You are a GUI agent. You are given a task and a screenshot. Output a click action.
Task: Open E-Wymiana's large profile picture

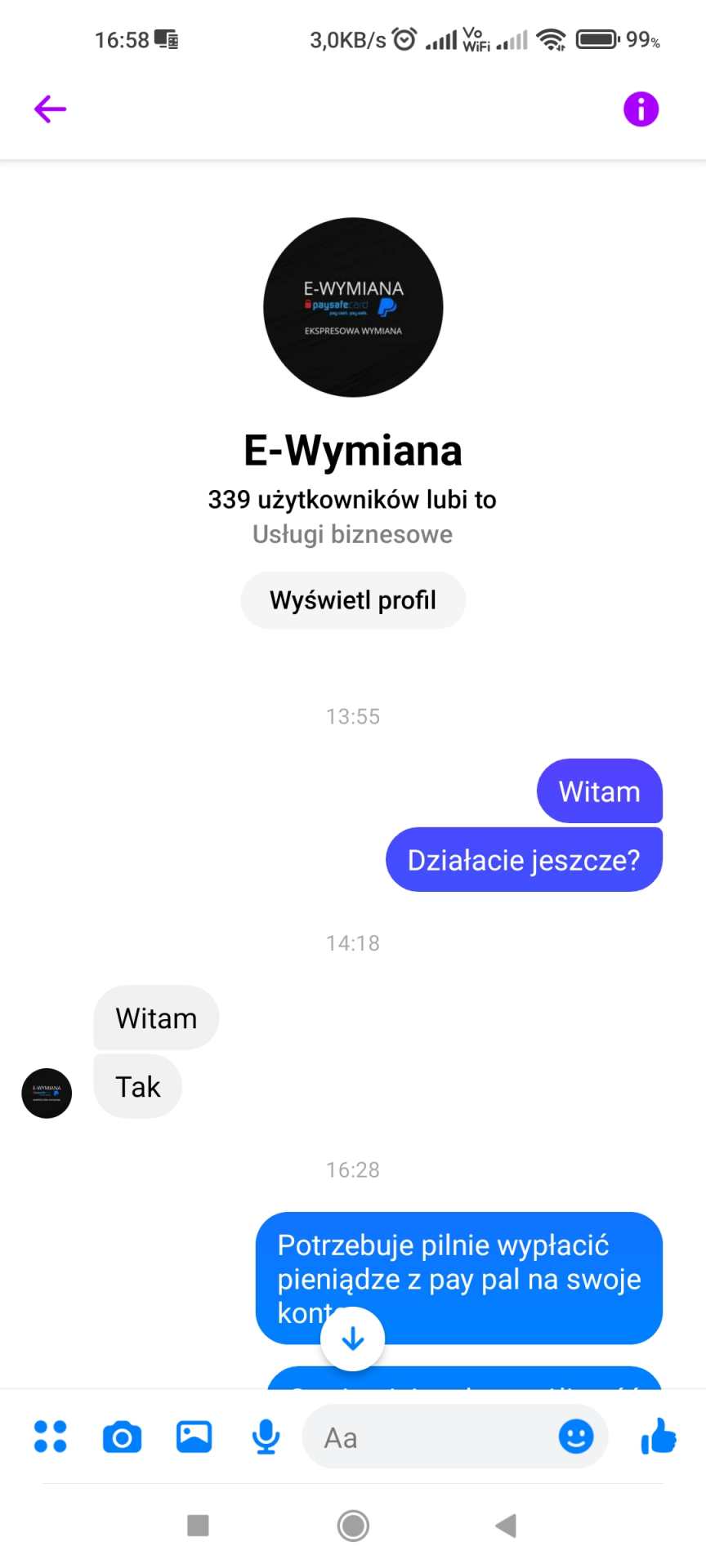pos(353,307)
